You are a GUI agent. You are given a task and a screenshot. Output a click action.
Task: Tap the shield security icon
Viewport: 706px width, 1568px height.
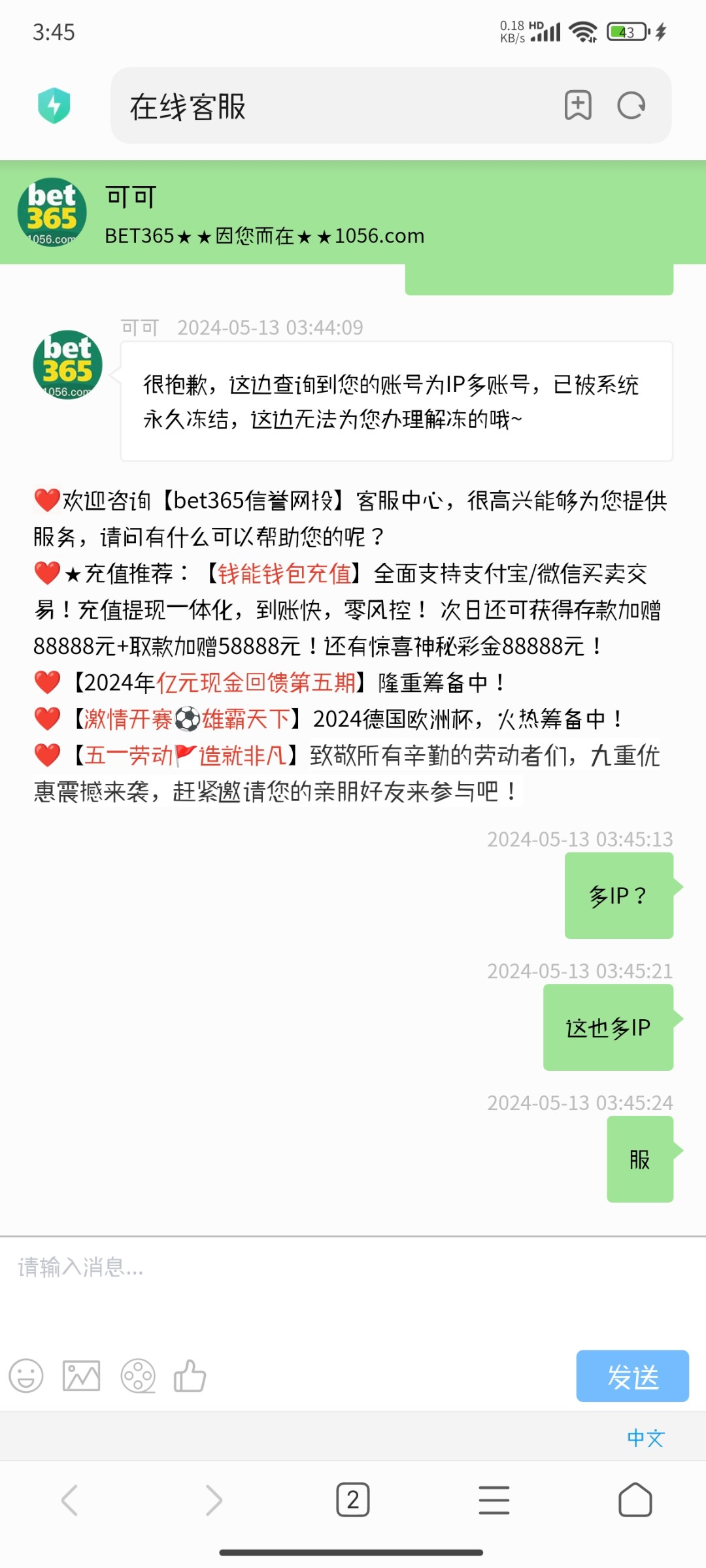(x=54, y=105)
